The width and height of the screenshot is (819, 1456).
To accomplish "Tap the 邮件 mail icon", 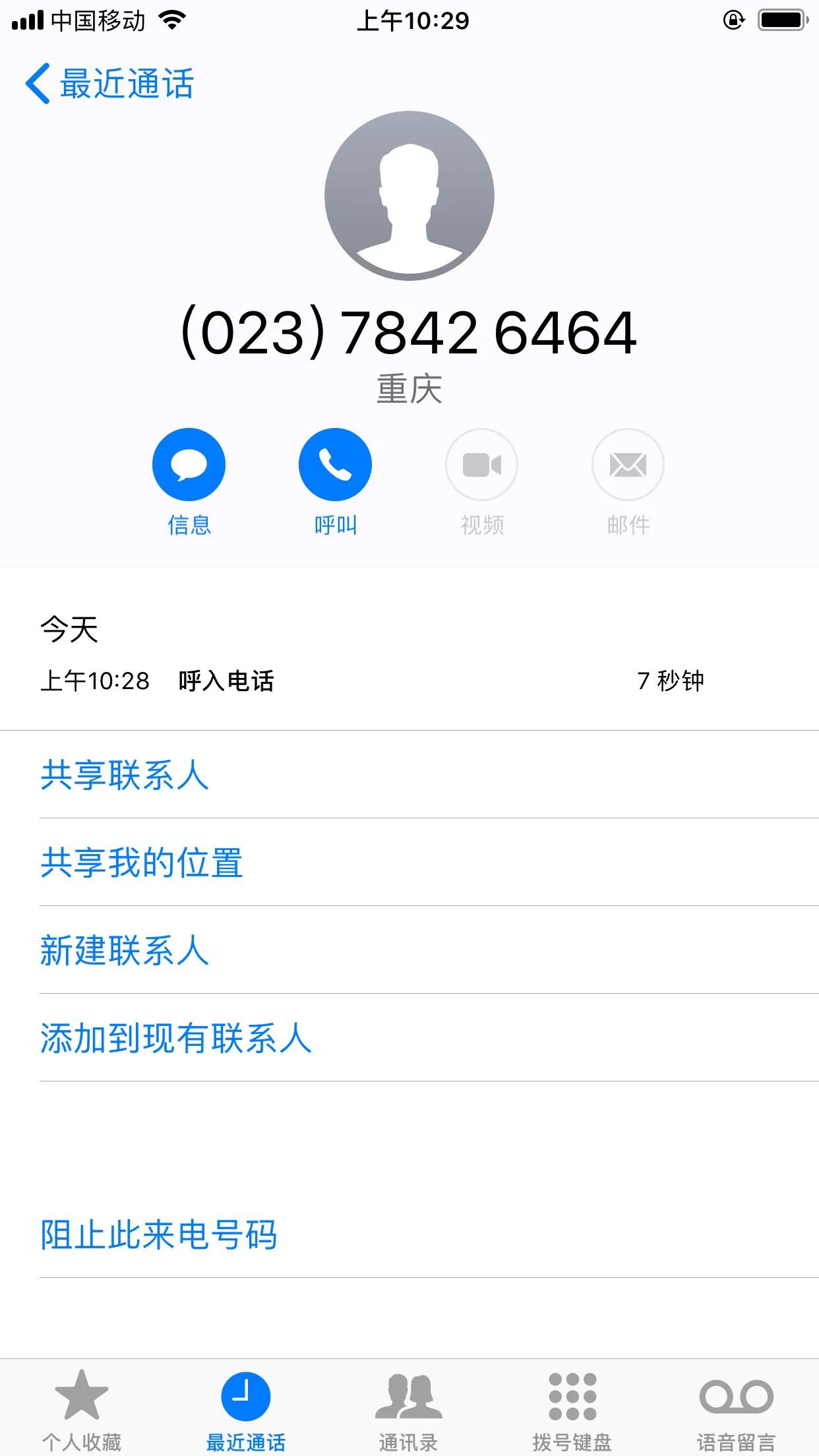I will coord(626,464).
